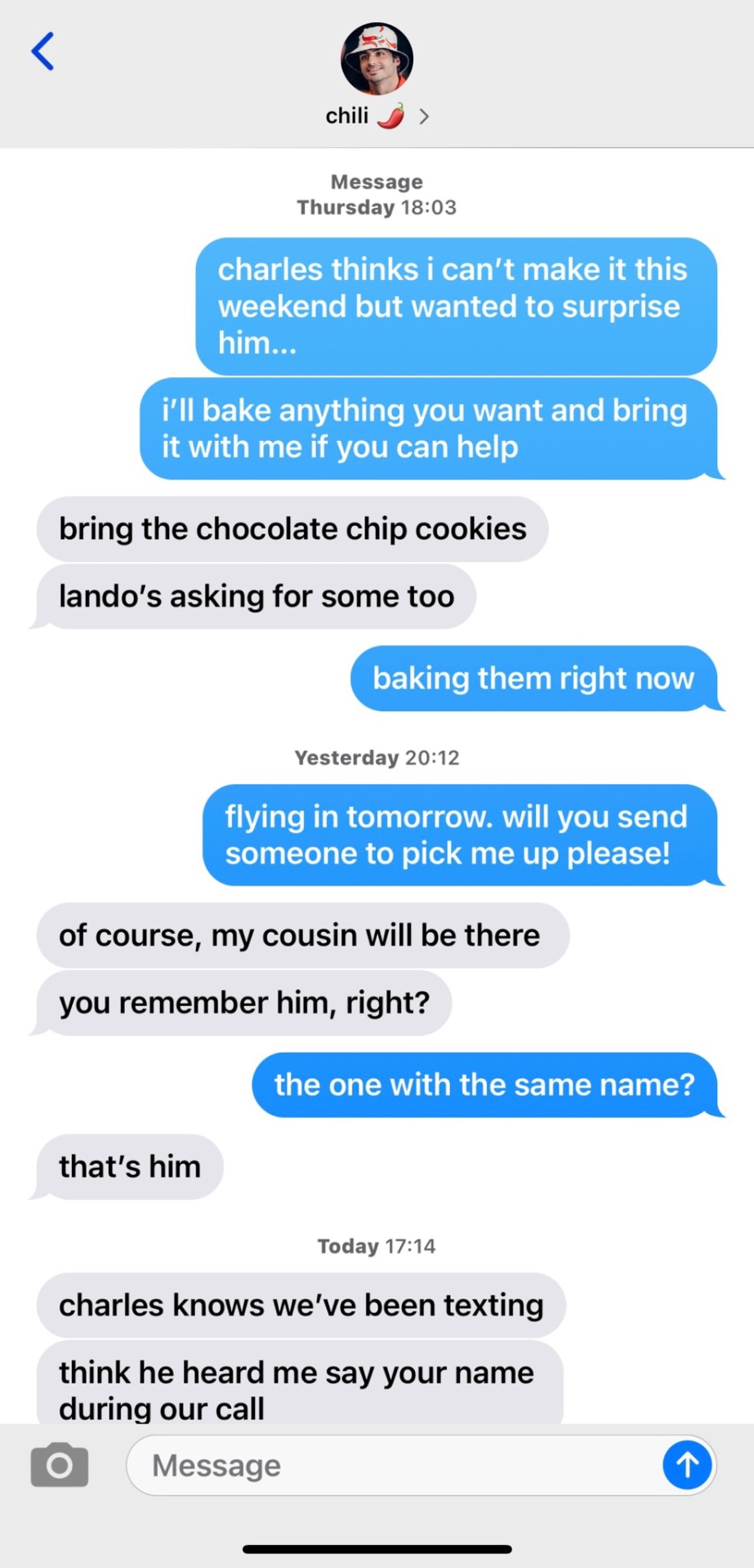Tap the camera icon to attach a photo
The width and height of the screenshot is (754, 1568).
point(59,1465)
